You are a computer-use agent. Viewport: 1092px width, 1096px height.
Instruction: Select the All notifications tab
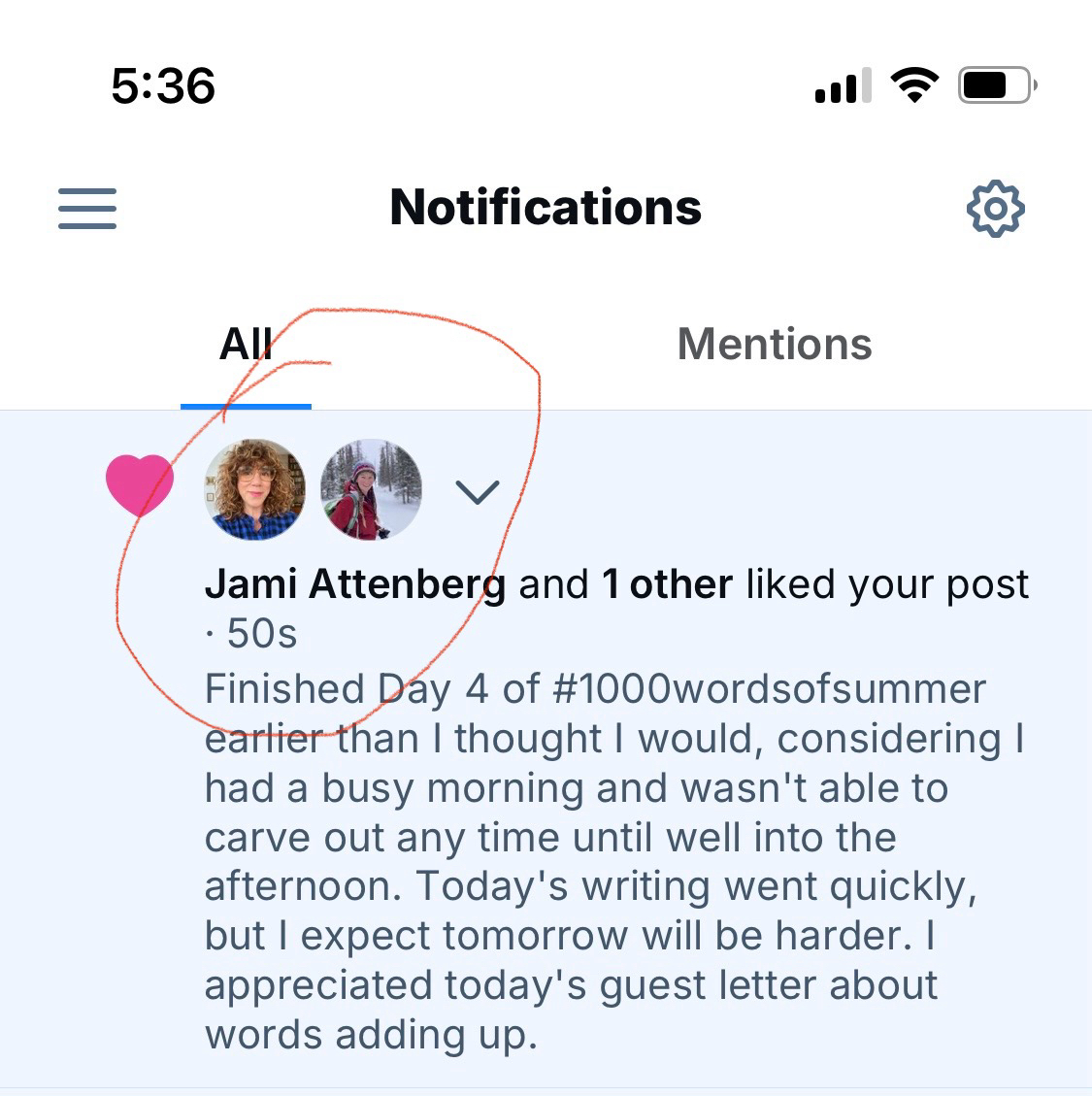246,345
